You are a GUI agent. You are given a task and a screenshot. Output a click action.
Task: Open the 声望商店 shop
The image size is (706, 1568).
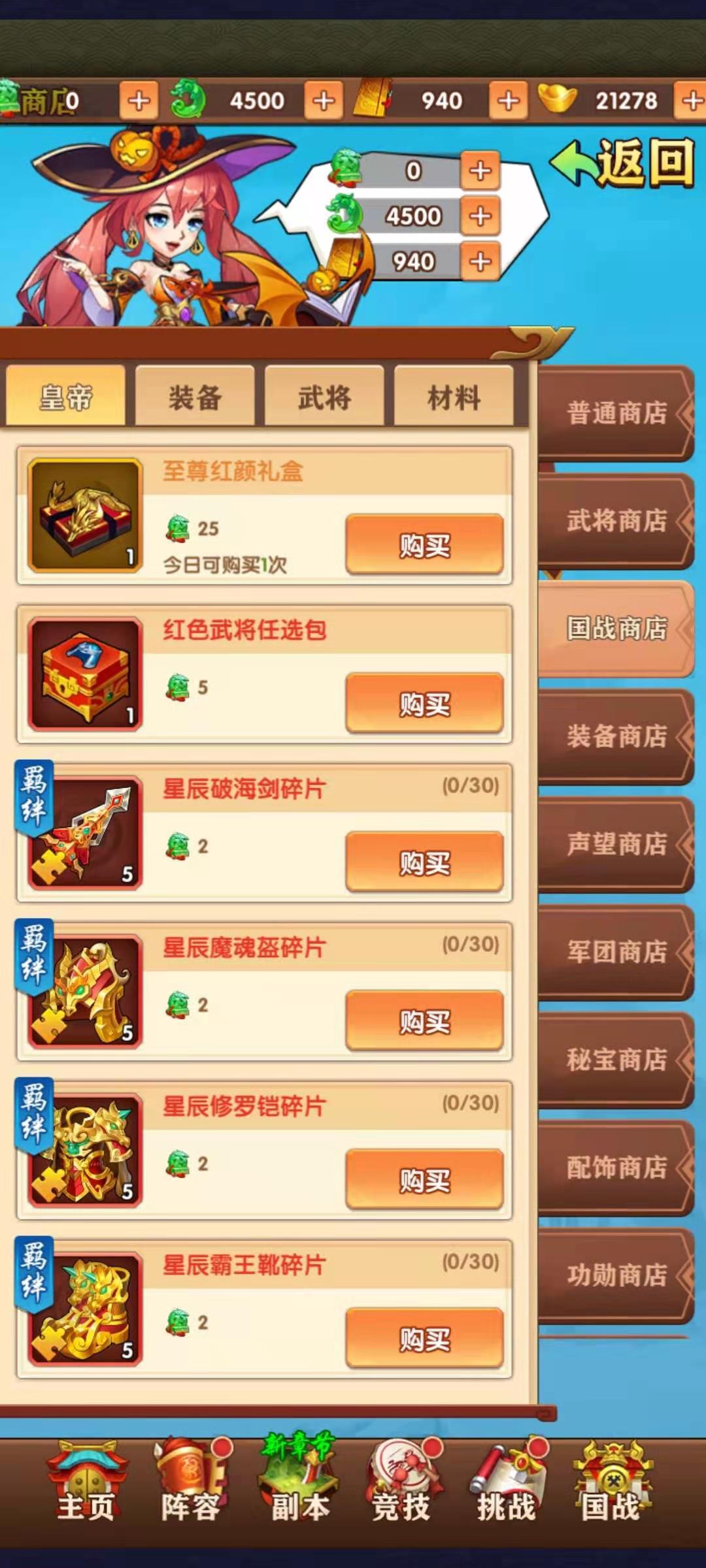616,844
